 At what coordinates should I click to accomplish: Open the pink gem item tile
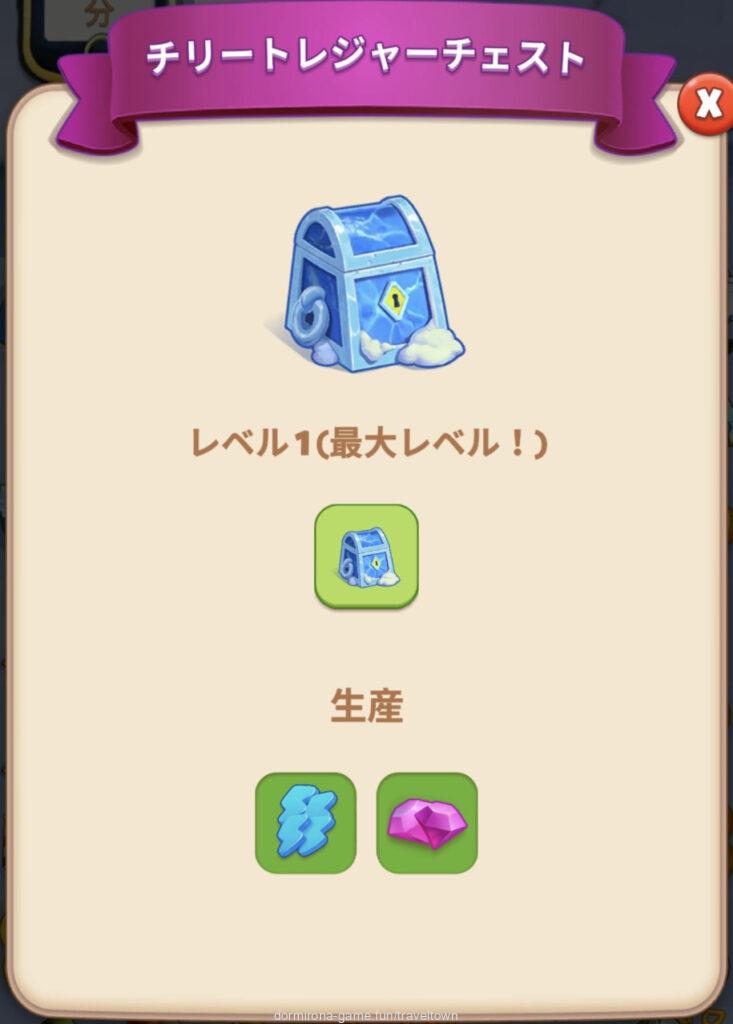427,822
